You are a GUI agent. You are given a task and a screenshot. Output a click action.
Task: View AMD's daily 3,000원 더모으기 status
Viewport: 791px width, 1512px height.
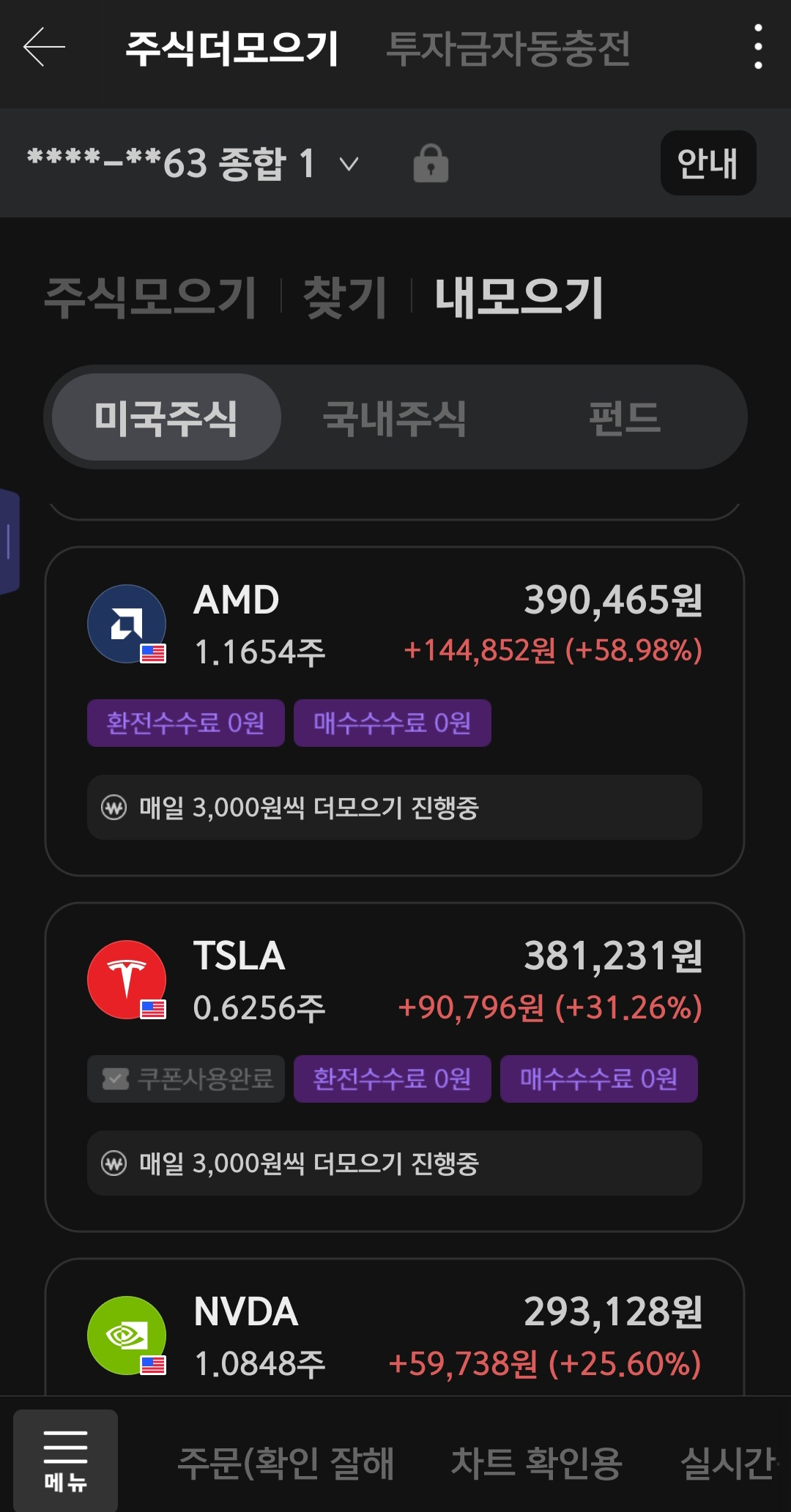pos(395,808)
